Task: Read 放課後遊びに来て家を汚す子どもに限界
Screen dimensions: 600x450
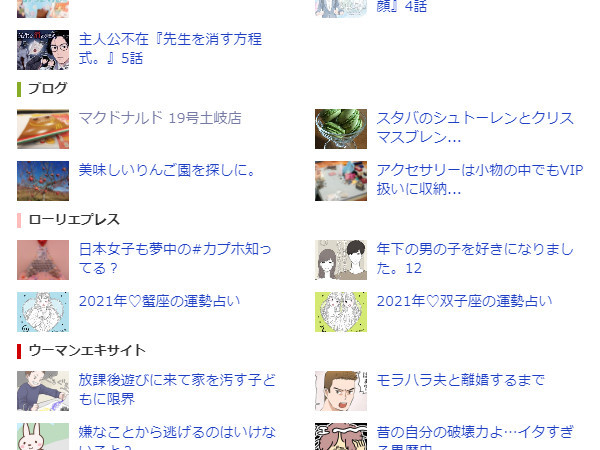Action: pos(176,389)
